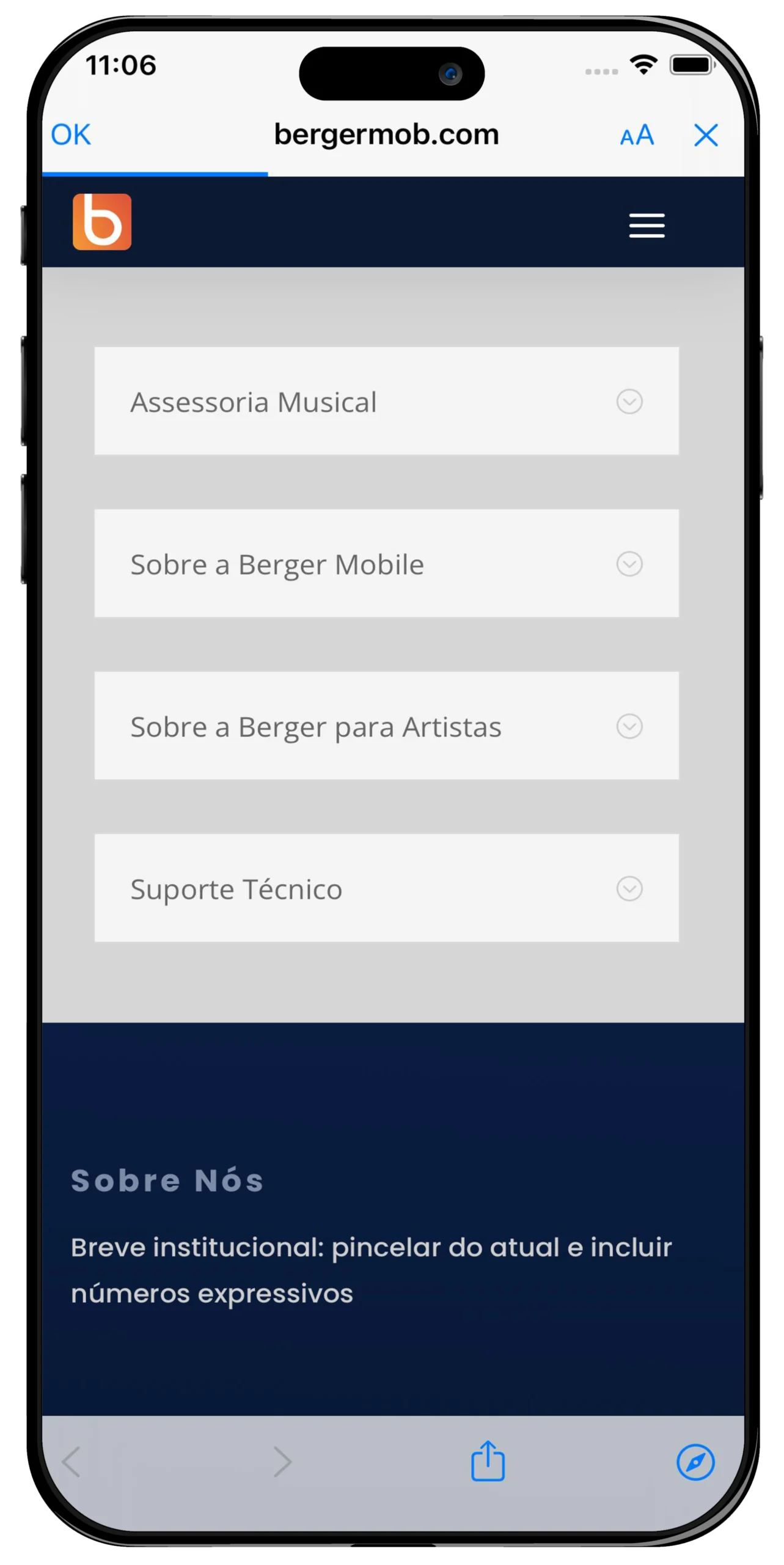Image resolution: width=784 pixels, height=1565 pixels.
Task: Share this page via the share icon
Action: point(488,1460)
